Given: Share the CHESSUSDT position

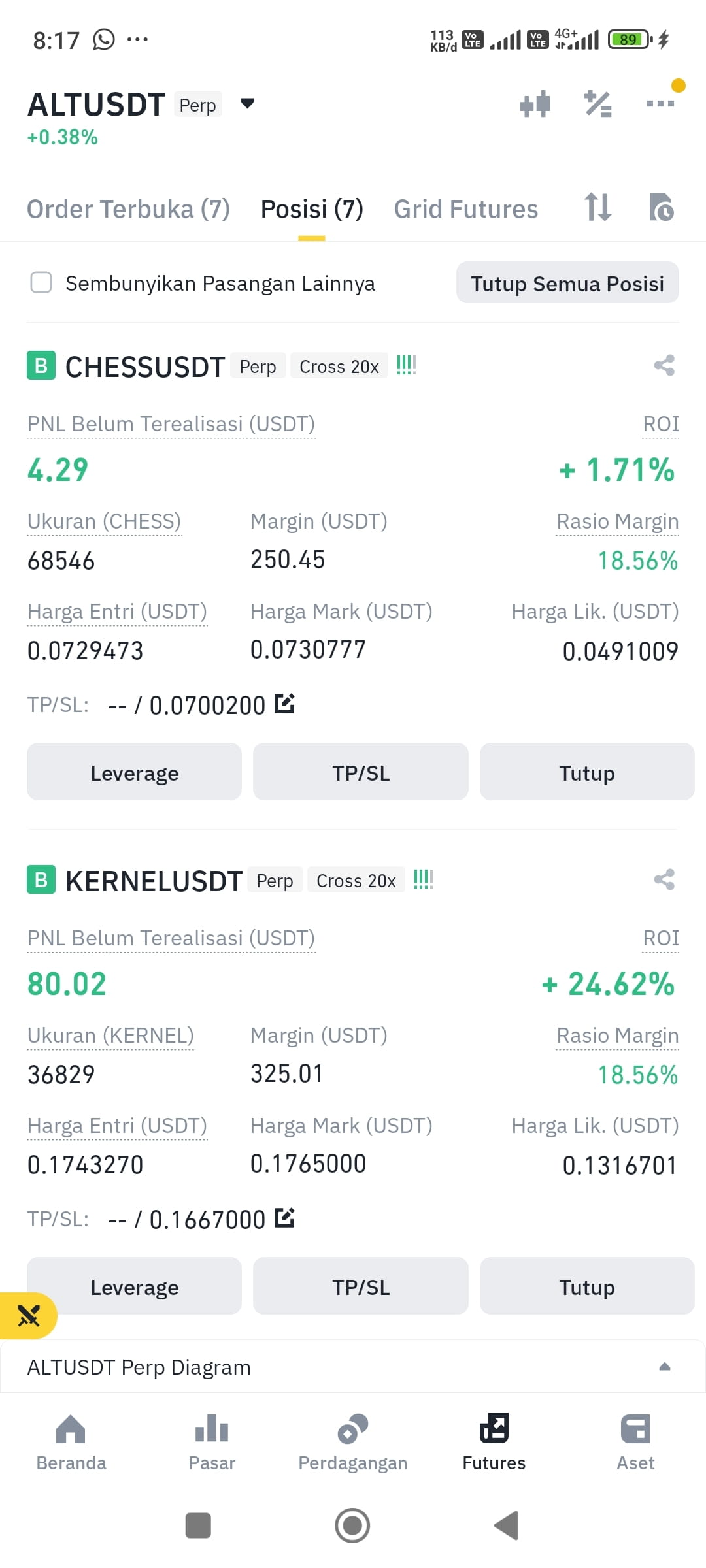Looking at the screenshot, I should click(x=664, y=365).
